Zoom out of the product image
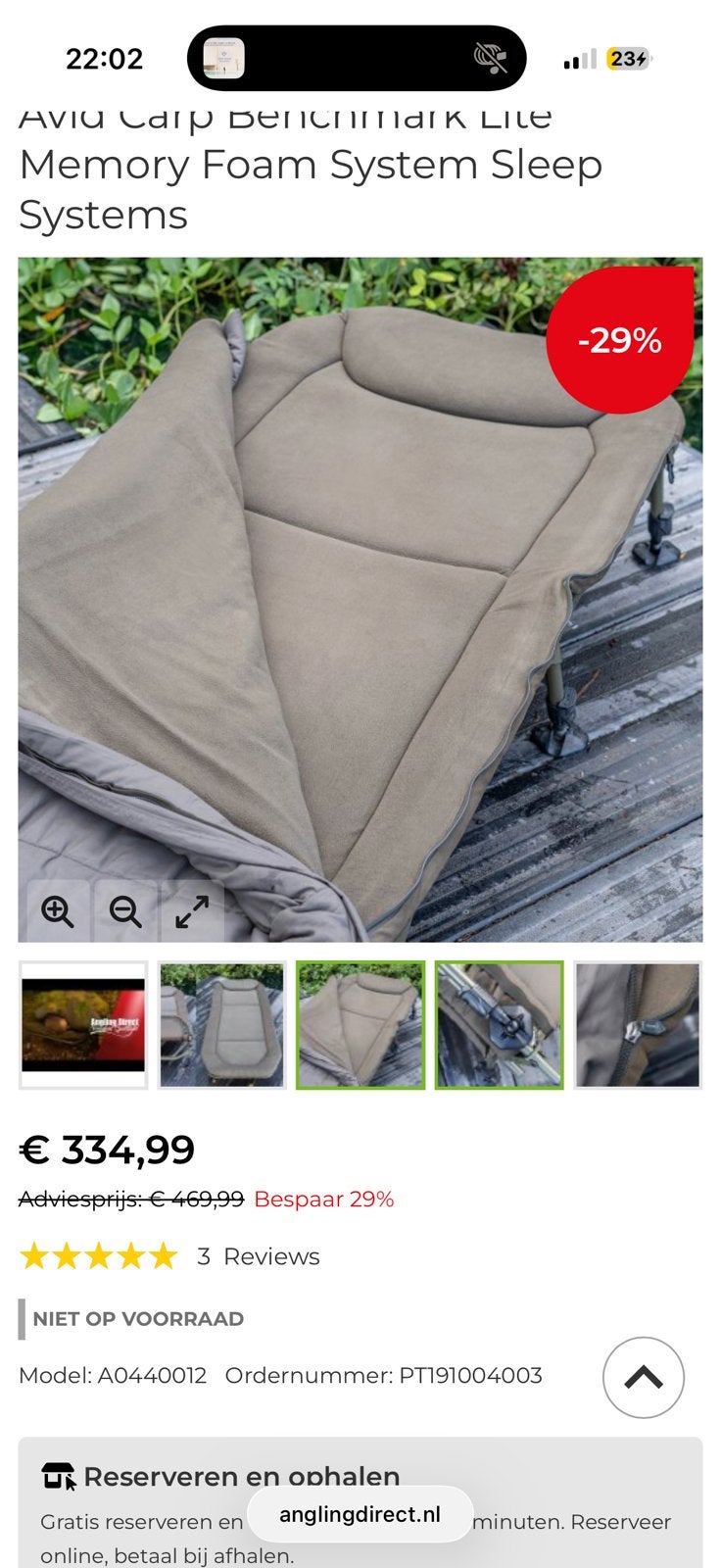Image resolution: width=721 pixels, height=1568 pixels. 125,911
